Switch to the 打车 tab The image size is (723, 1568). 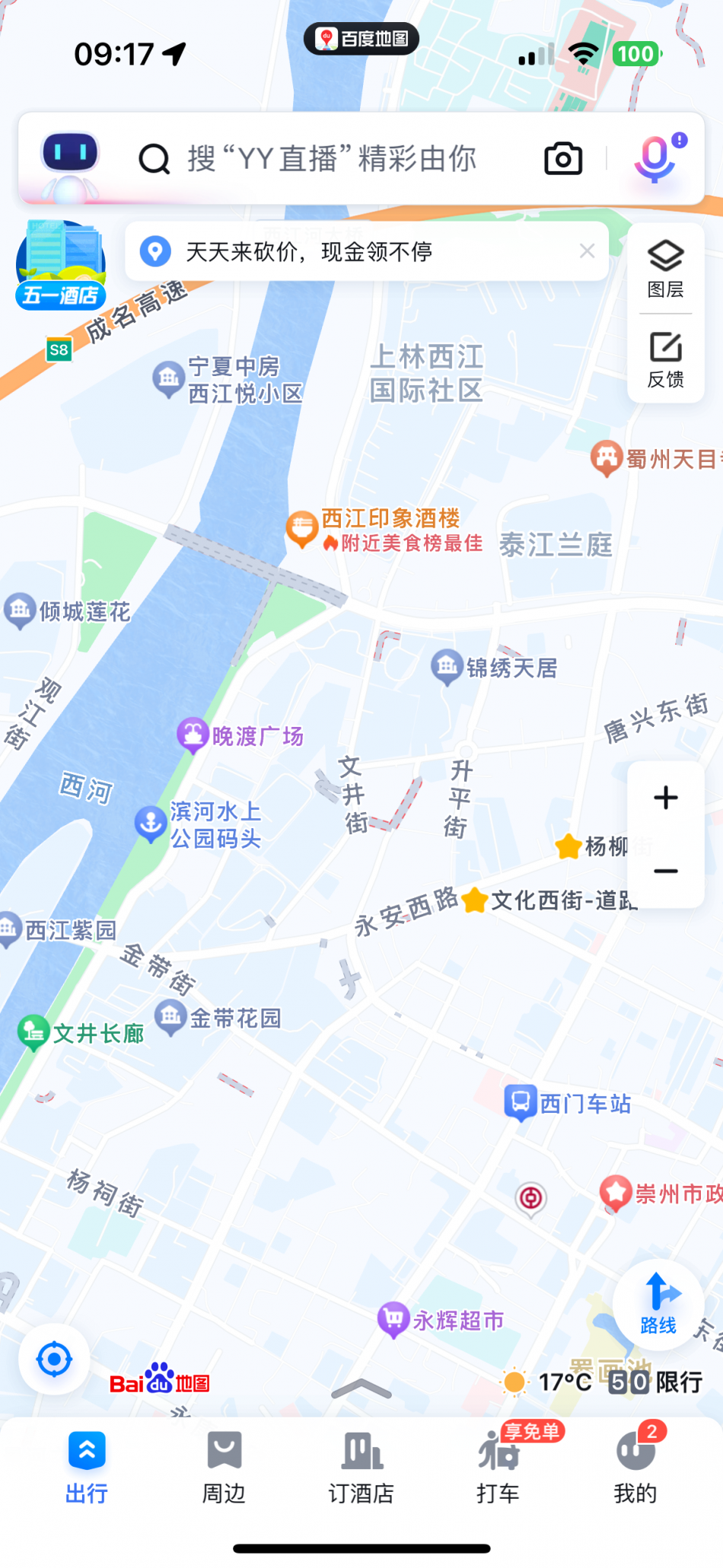[x=498, y=1467]
